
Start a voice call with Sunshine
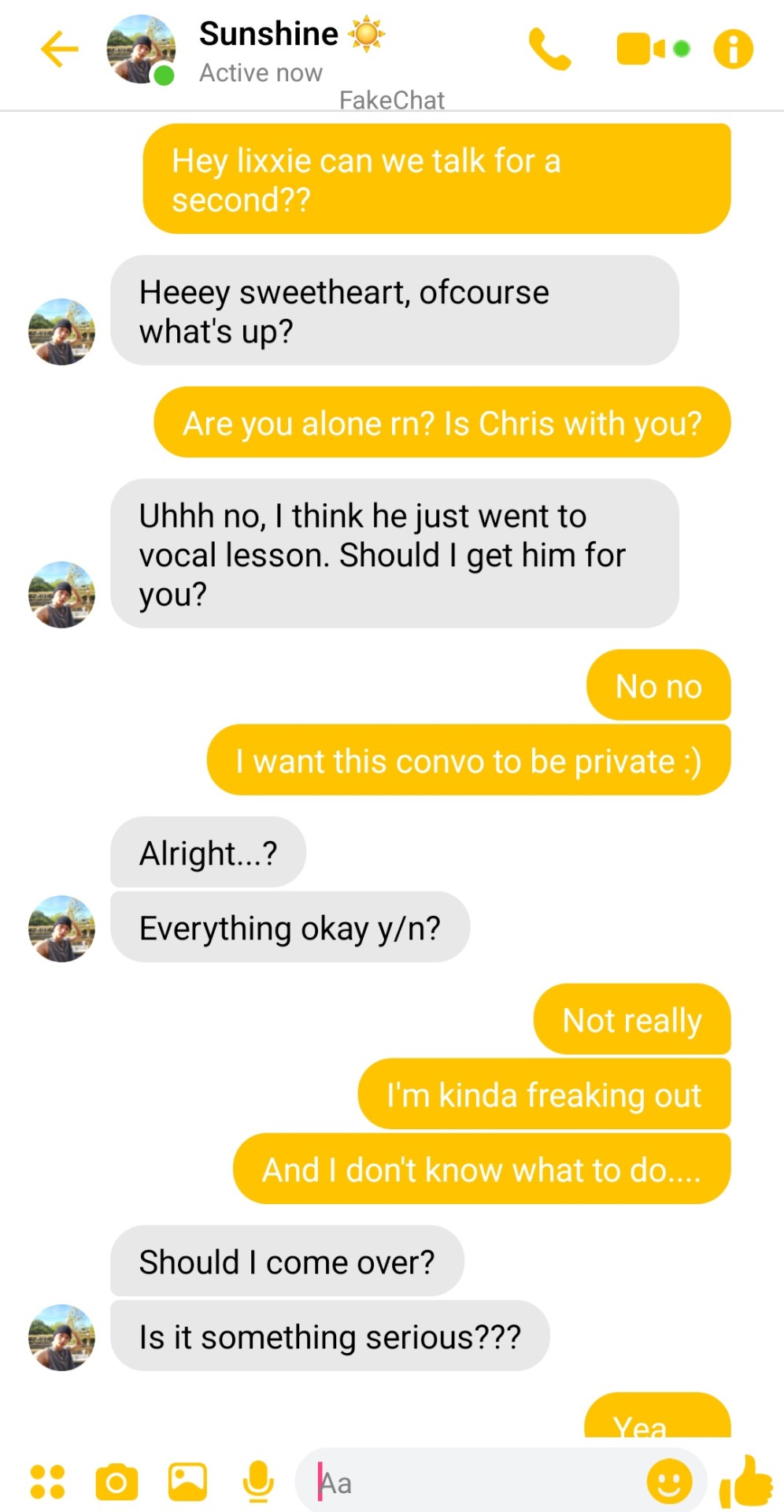pos(549,50)
